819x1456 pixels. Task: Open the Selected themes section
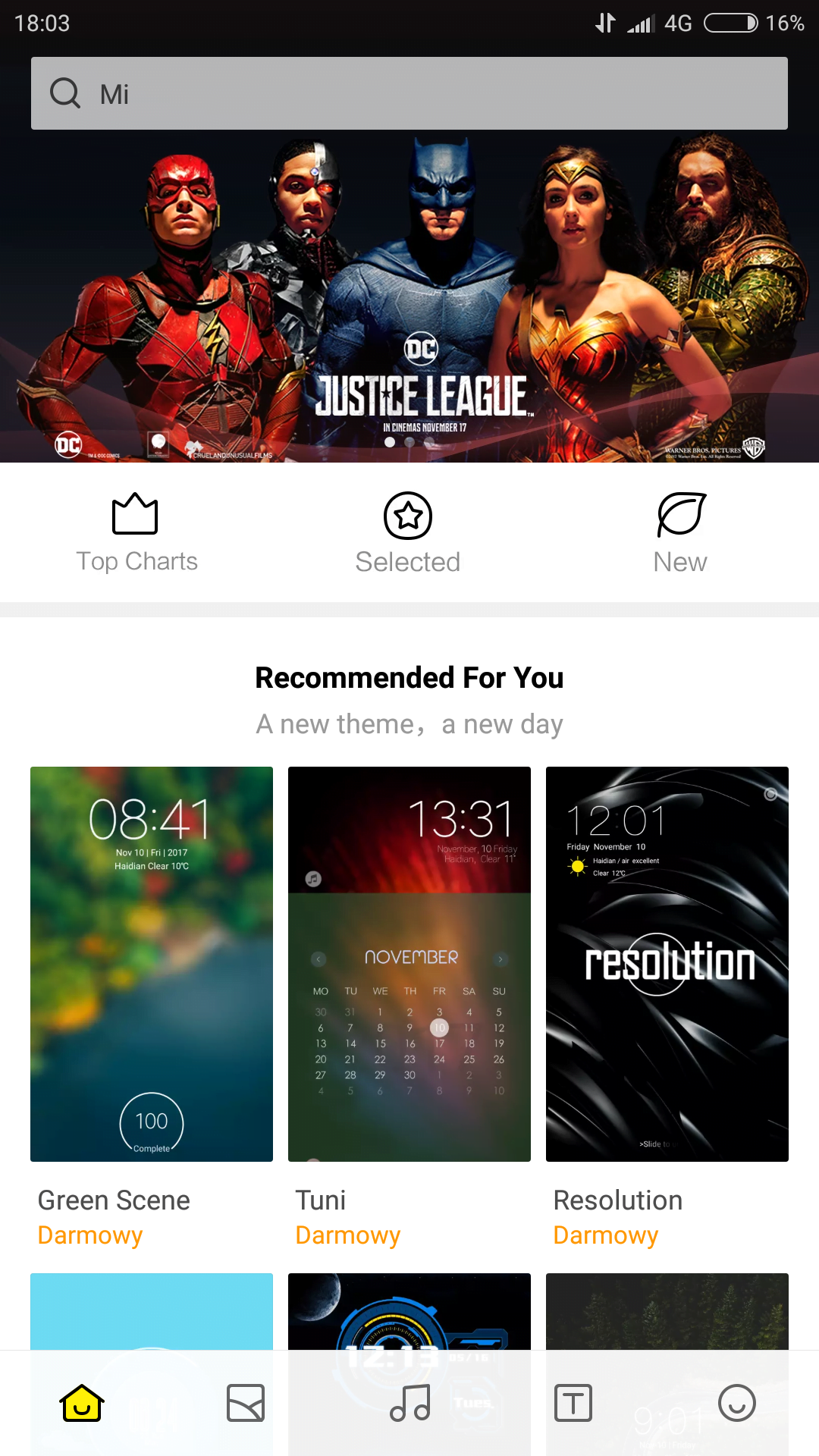[408, 533]
